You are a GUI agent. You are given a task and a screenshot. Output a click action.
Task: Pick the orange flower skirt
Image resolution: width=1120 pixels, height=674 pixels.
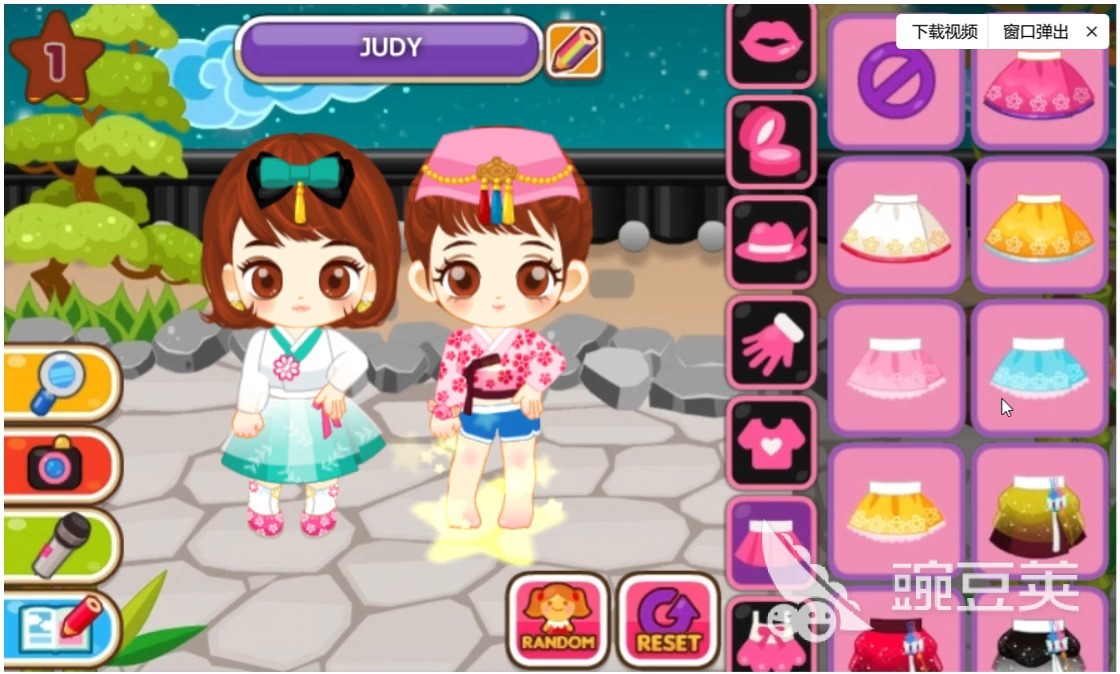1038,226
